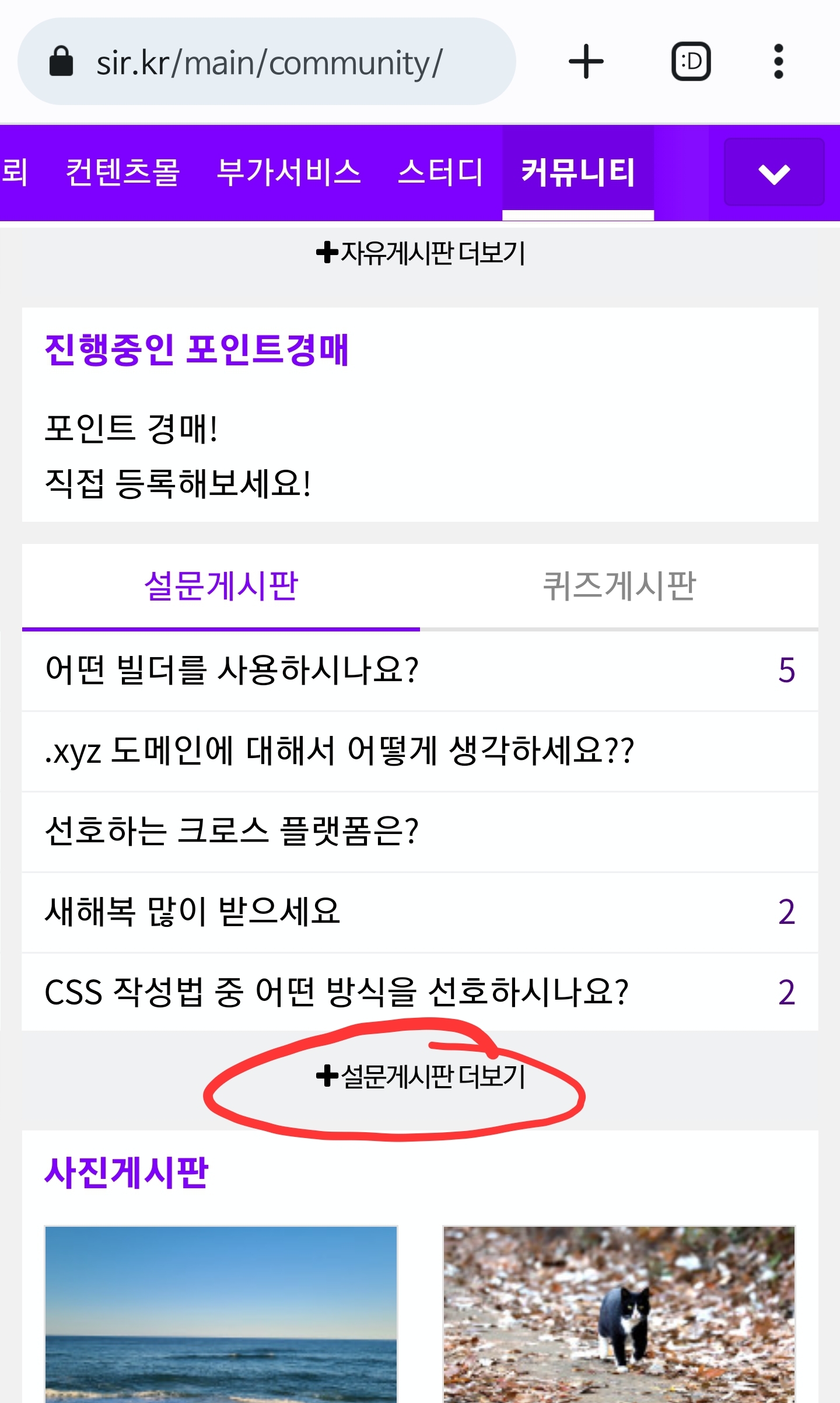Open a new browser tab
This screenshot has height=1403, width=840.
[x=586, y=62]
